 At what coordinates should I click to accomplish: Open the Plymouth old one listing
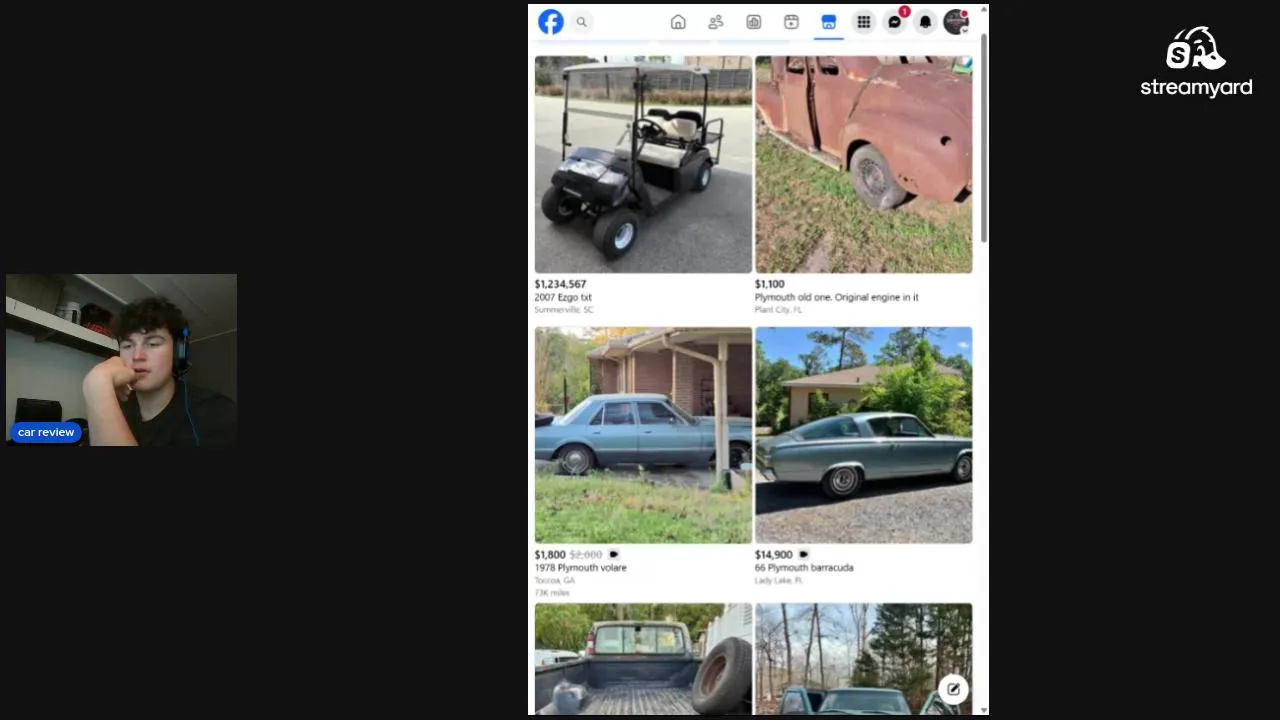863,165
